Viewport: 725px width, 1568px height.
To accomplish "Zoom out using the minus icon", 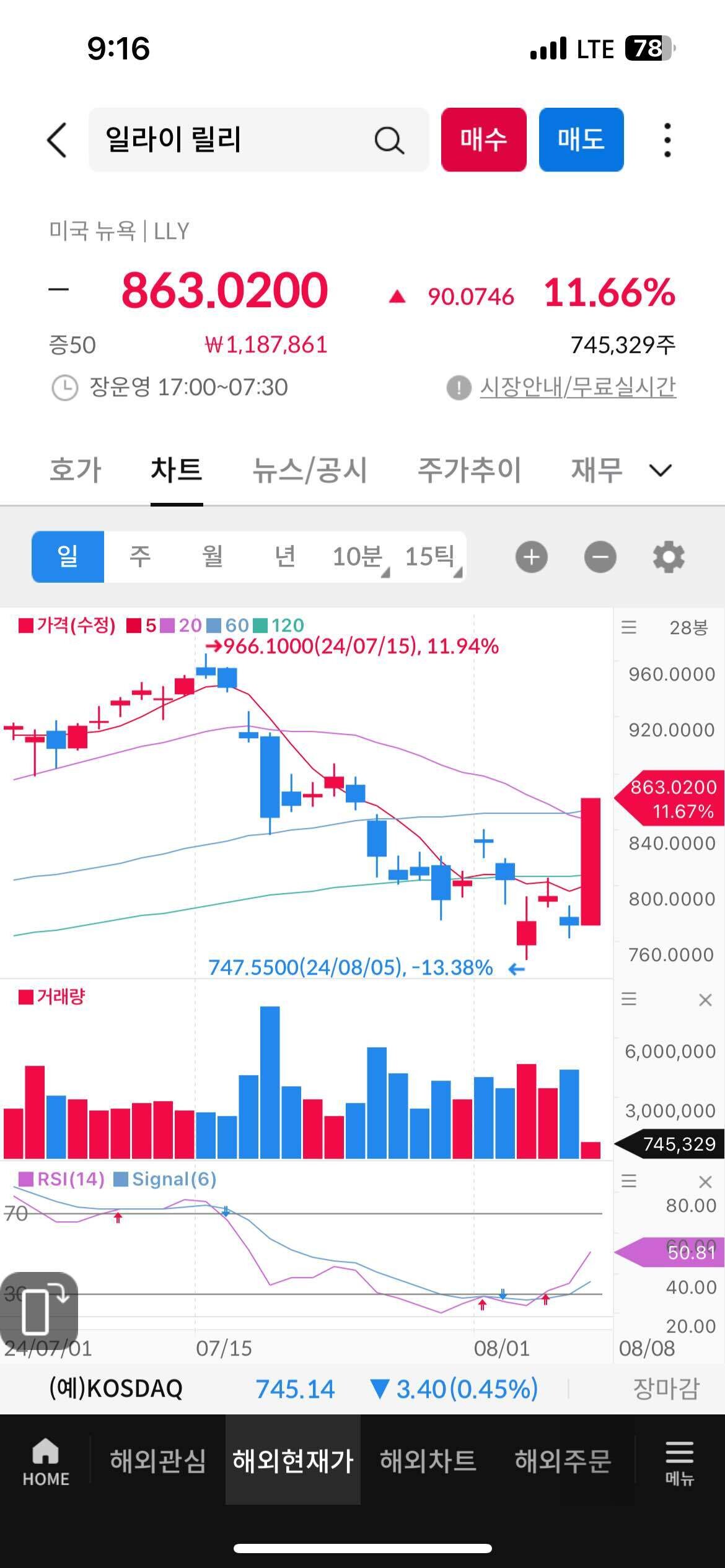I will point(600,557).
